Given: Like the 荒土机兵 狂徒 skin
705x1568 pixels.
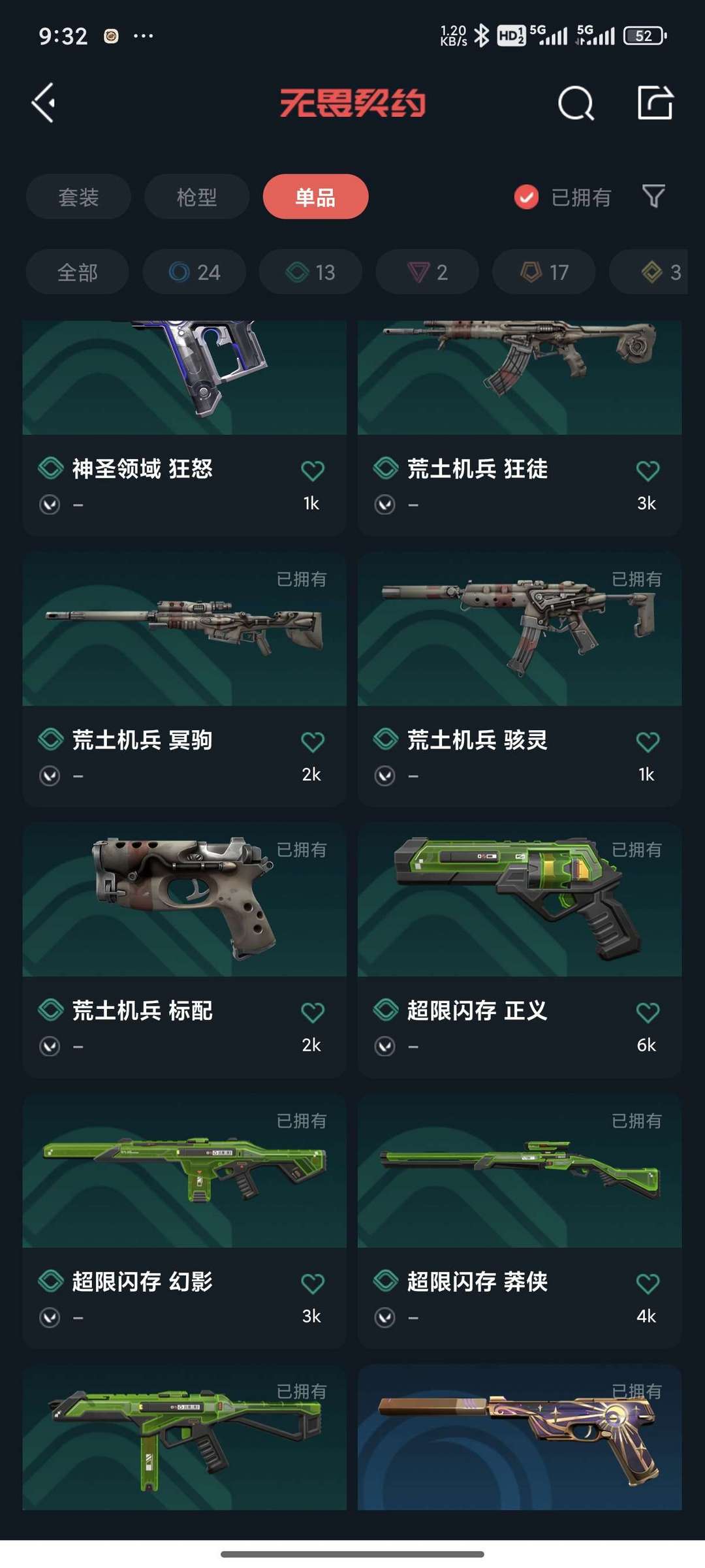Looking at the screenshot, I should coord(648,470).
